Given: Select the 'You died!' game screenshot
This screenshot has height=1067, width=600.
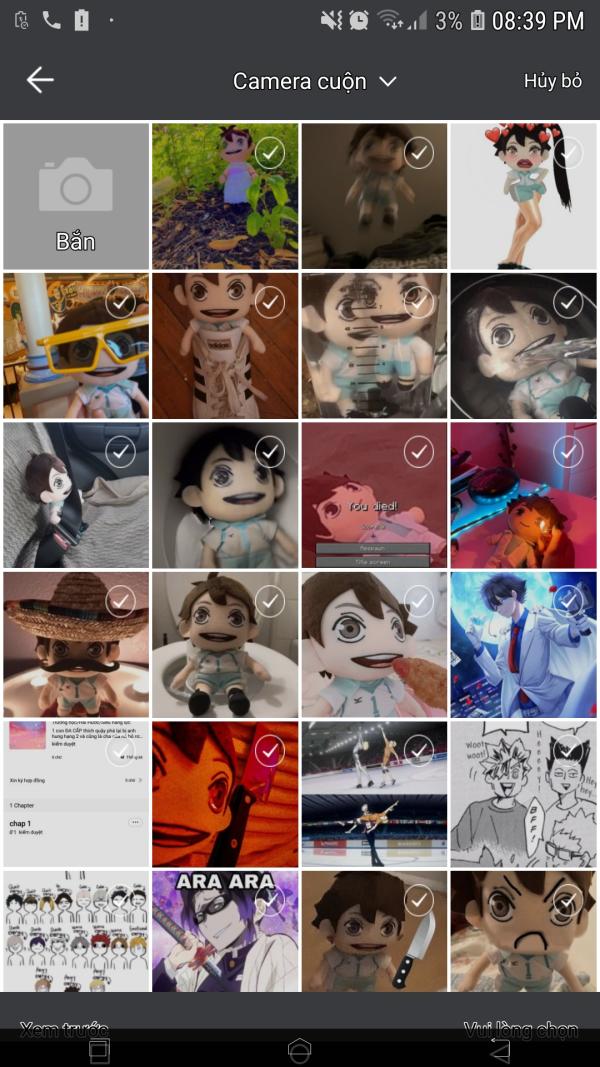Looking at the screenshot, I should point(375,495).
